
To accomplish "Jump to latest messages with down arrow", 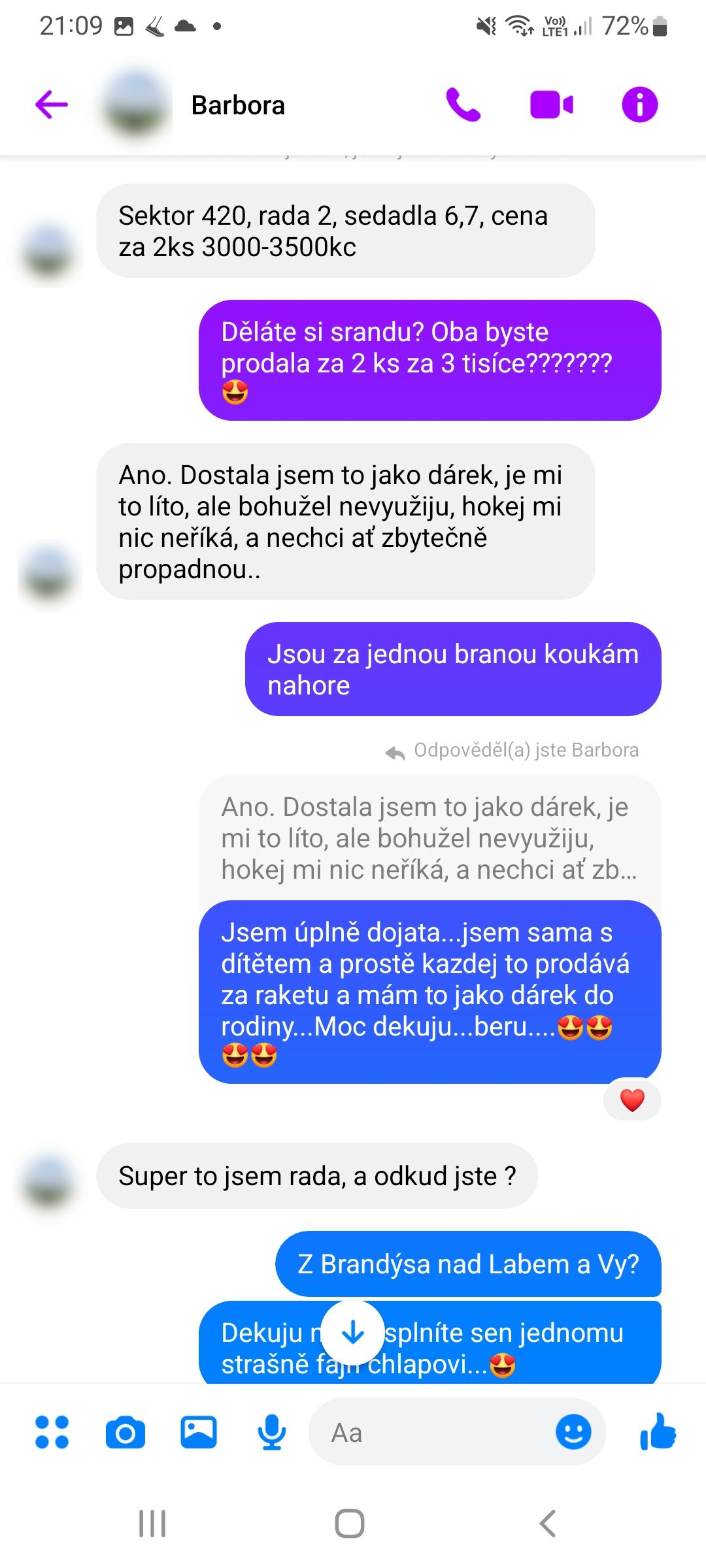I will (x=353, y=1331).
